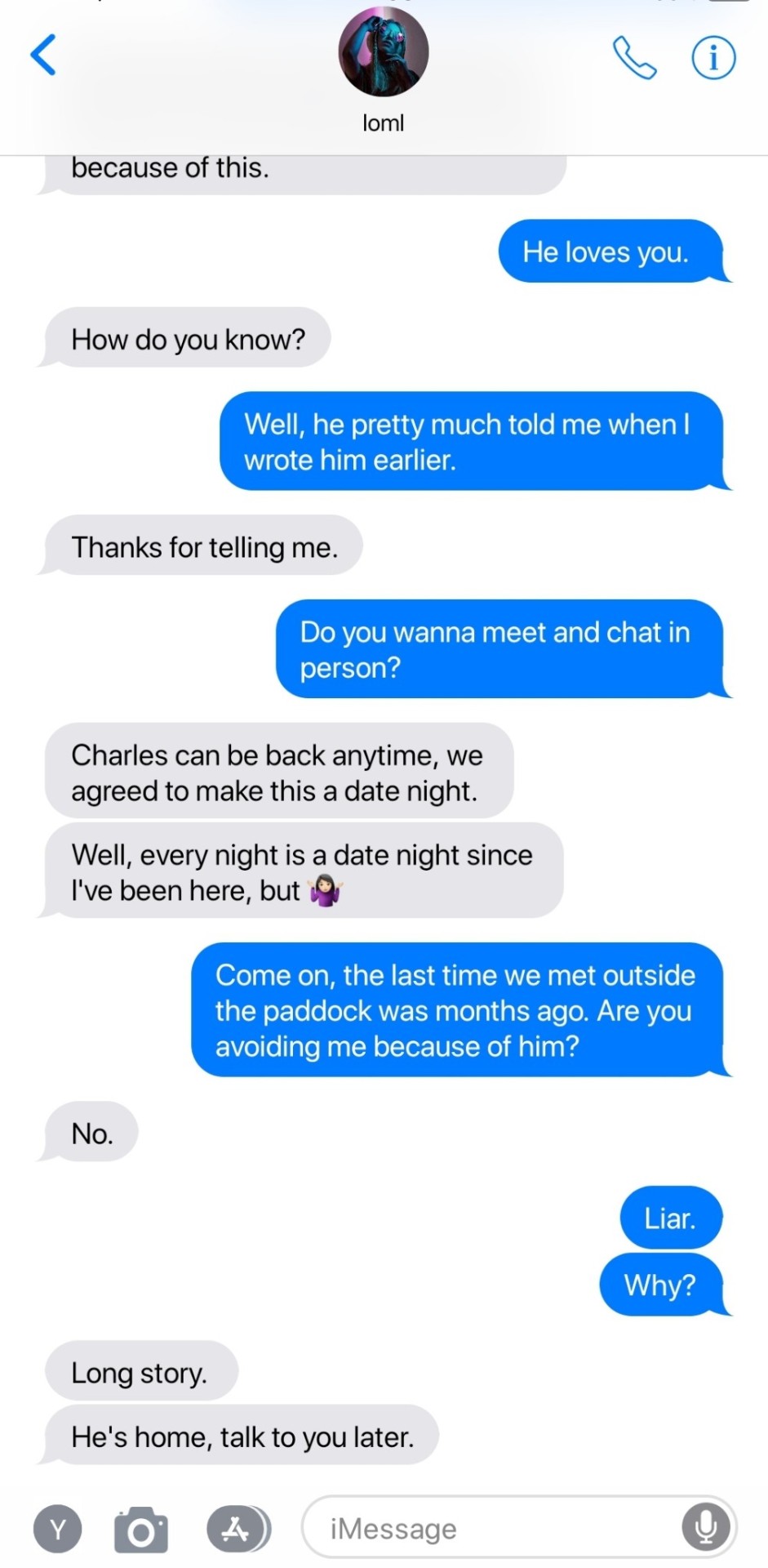The width and height of the screenshot is (768, 1568).
Task: Open the App Store apps drawer
Action: (x=237, y=1528)
